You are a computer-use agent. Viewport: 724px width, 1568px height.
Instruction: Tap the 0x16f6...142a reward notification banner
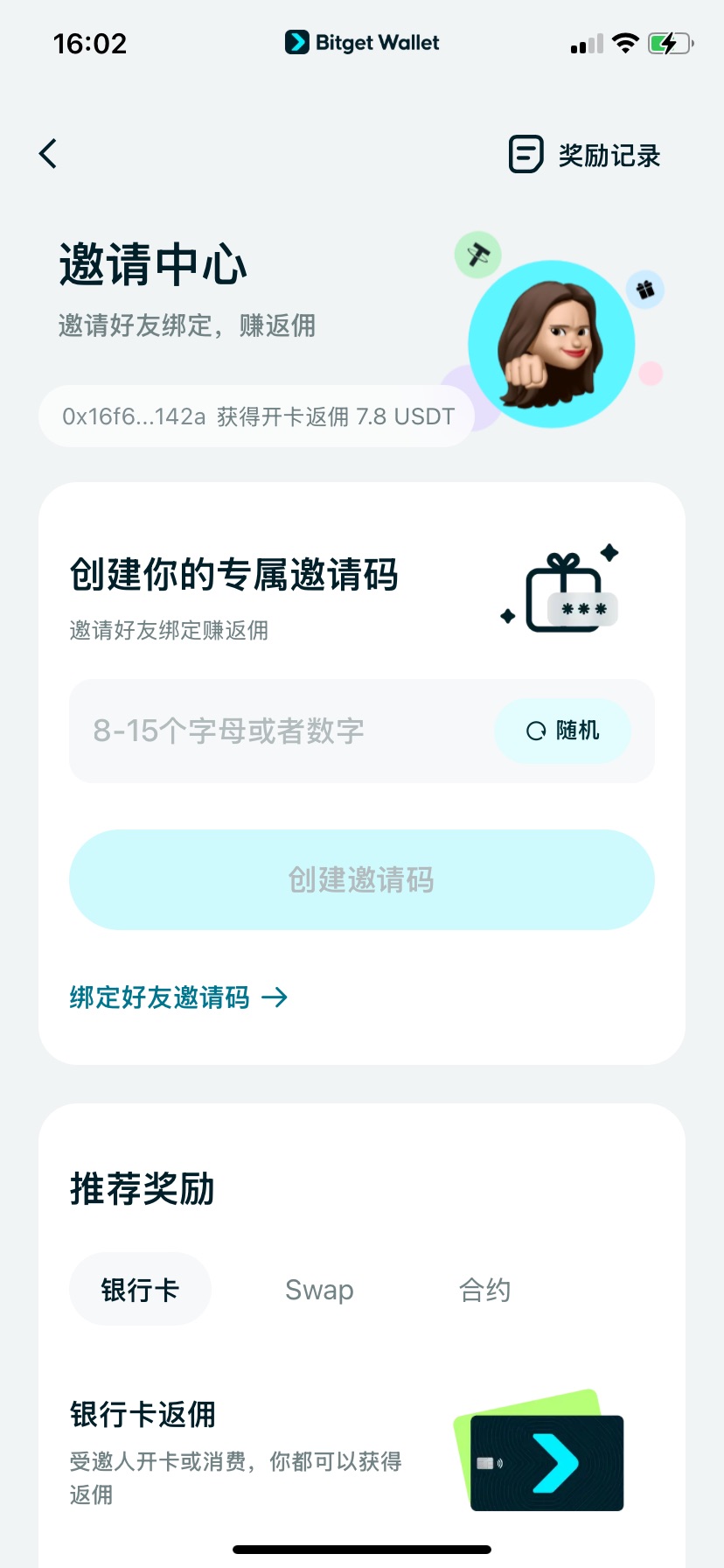256,416
